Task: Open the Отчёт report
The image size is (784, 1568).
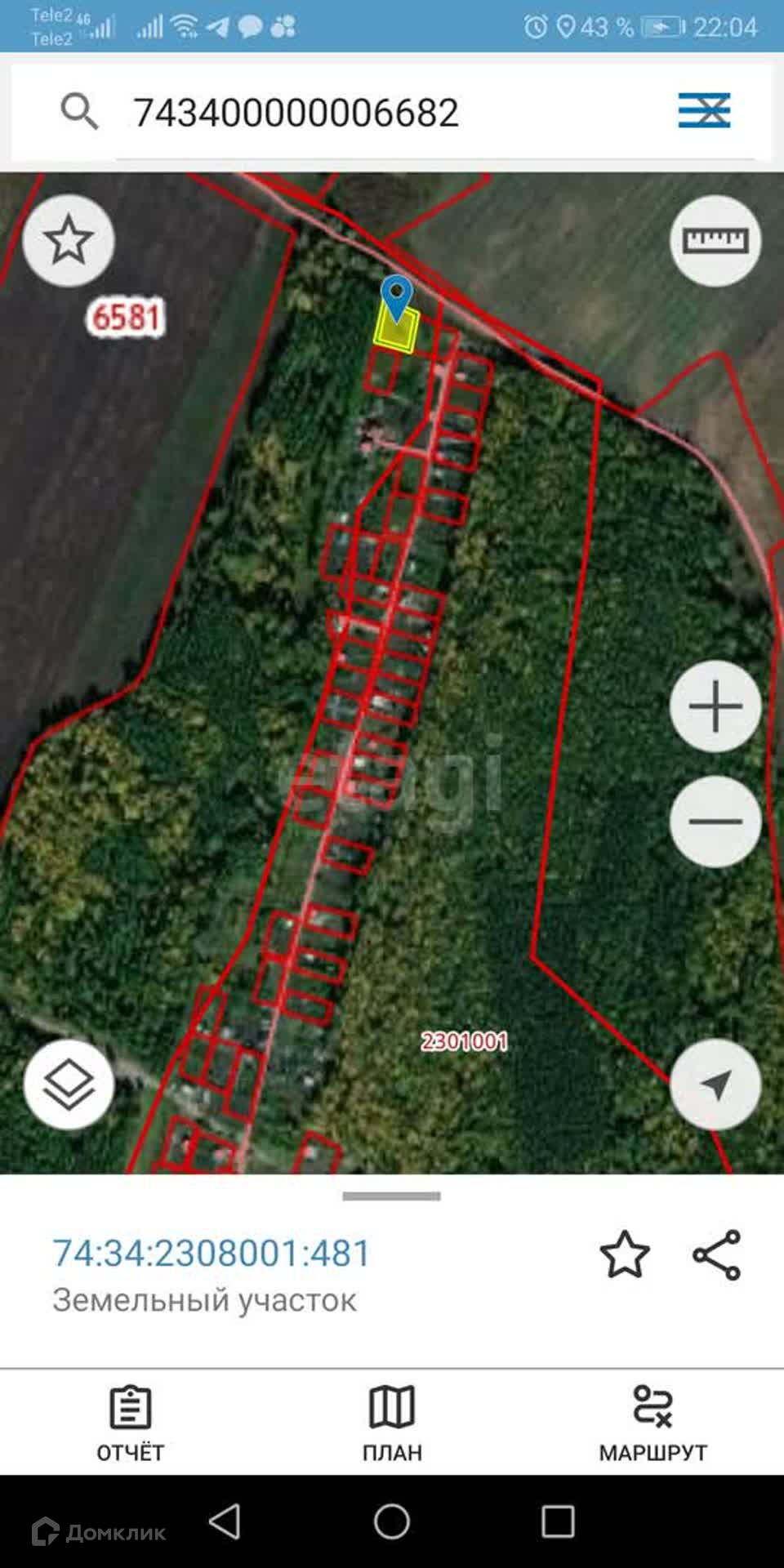Action: coord(131,1424)
